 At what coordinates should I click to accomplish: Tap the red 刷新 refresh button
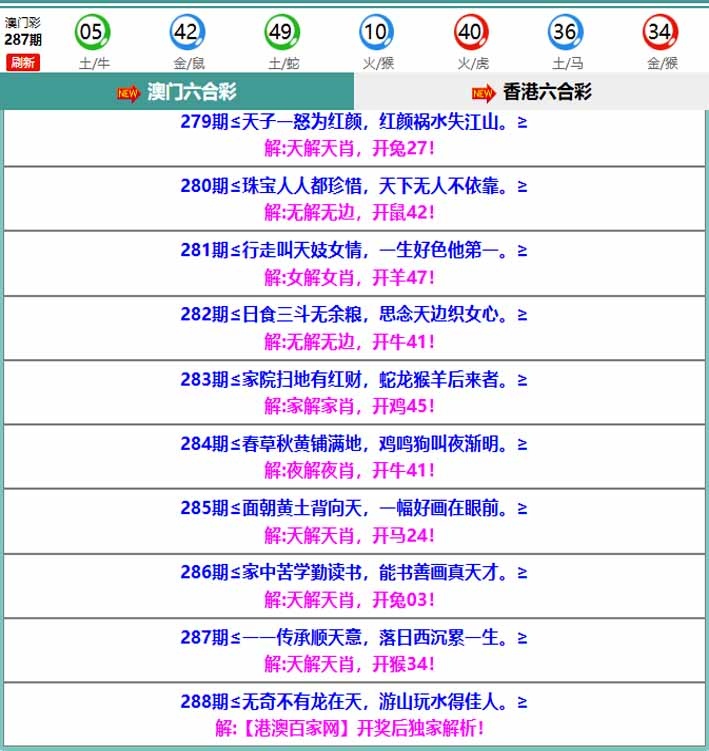pos(23,62)
